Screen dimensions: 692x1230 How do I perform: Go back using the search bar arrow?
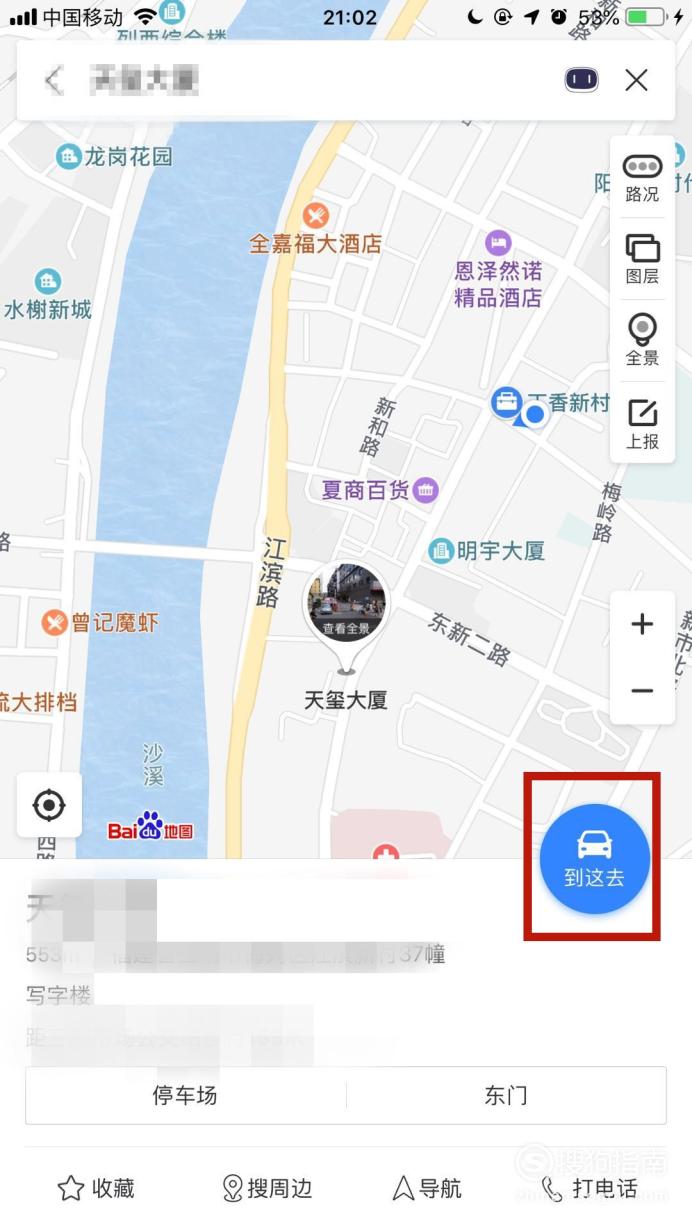[x=54, y=81]
